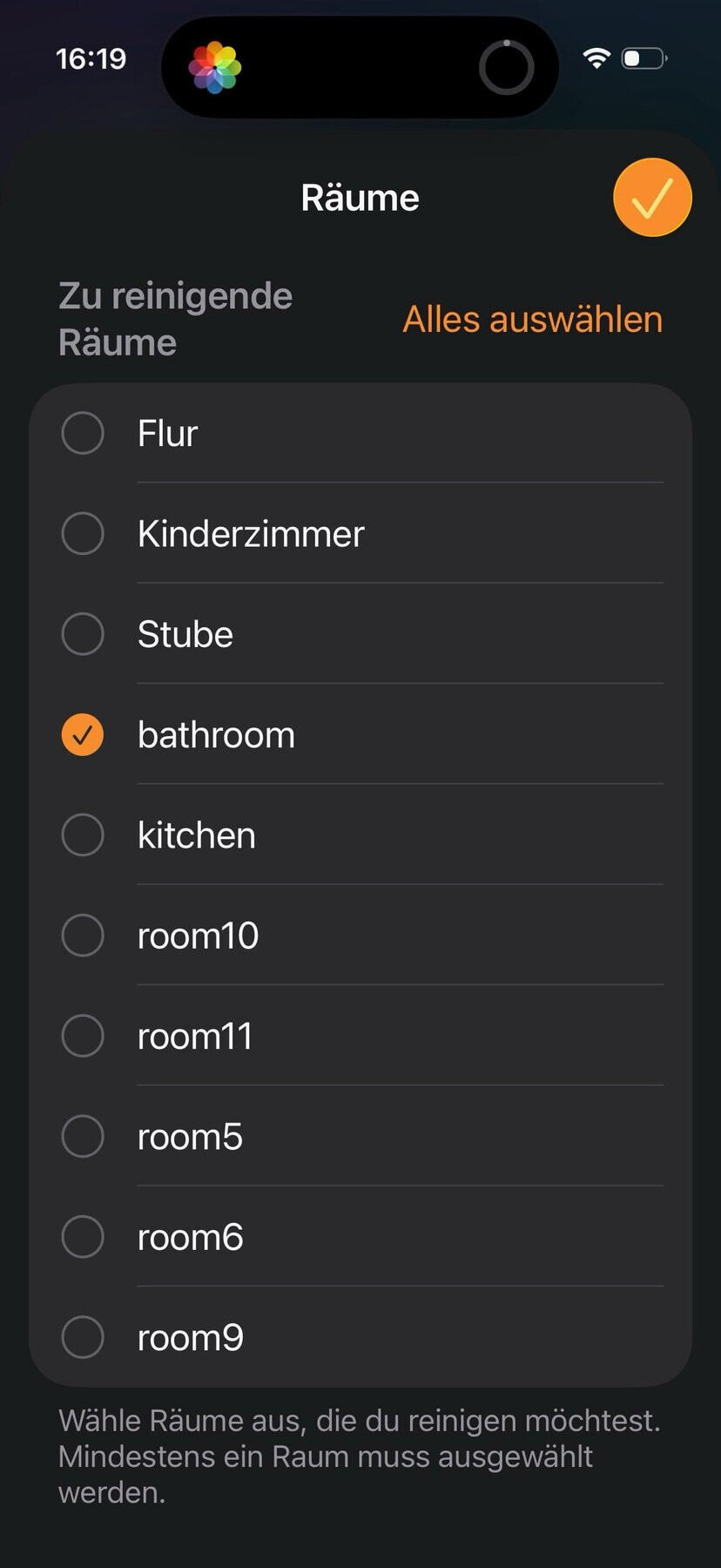Image resolution: width=721 pixels, height=1568 pixels.
Task: Choose room5 in the list
Action: click(x=83, y=1137)
